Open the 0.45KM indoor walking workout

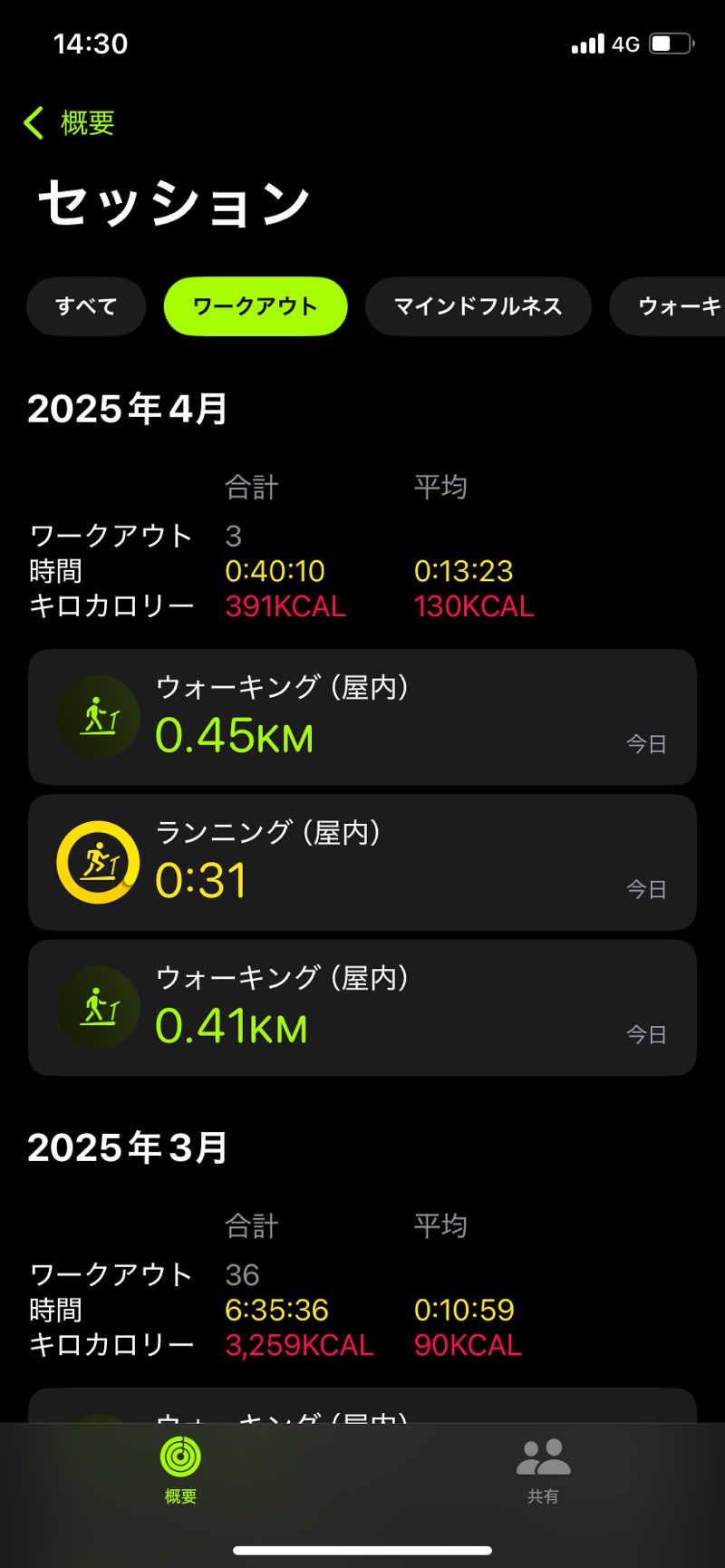point(362,717)
